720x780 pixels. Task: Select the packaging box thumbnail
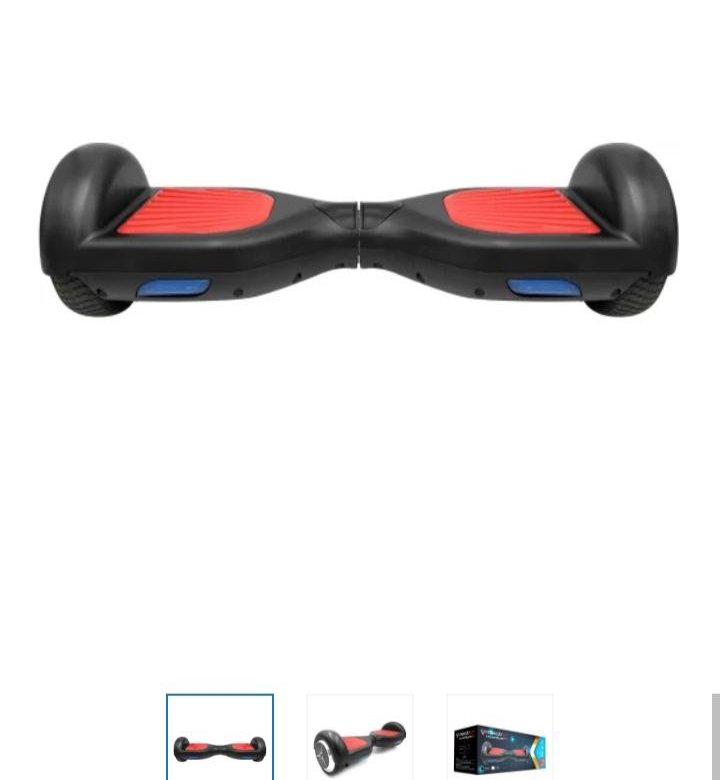[500, 738]
